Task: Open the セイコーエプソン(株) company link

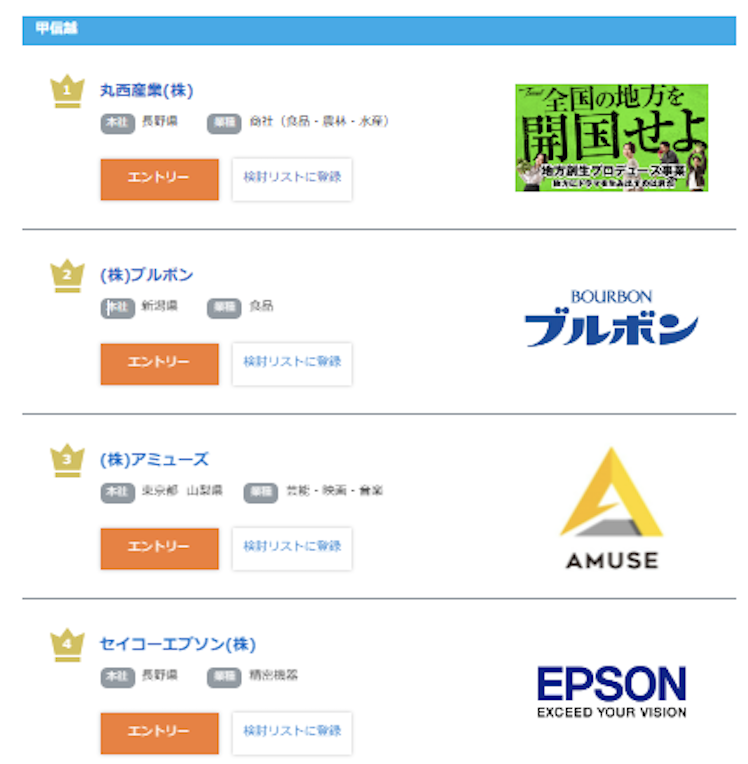Action: [x=177, y=645]
